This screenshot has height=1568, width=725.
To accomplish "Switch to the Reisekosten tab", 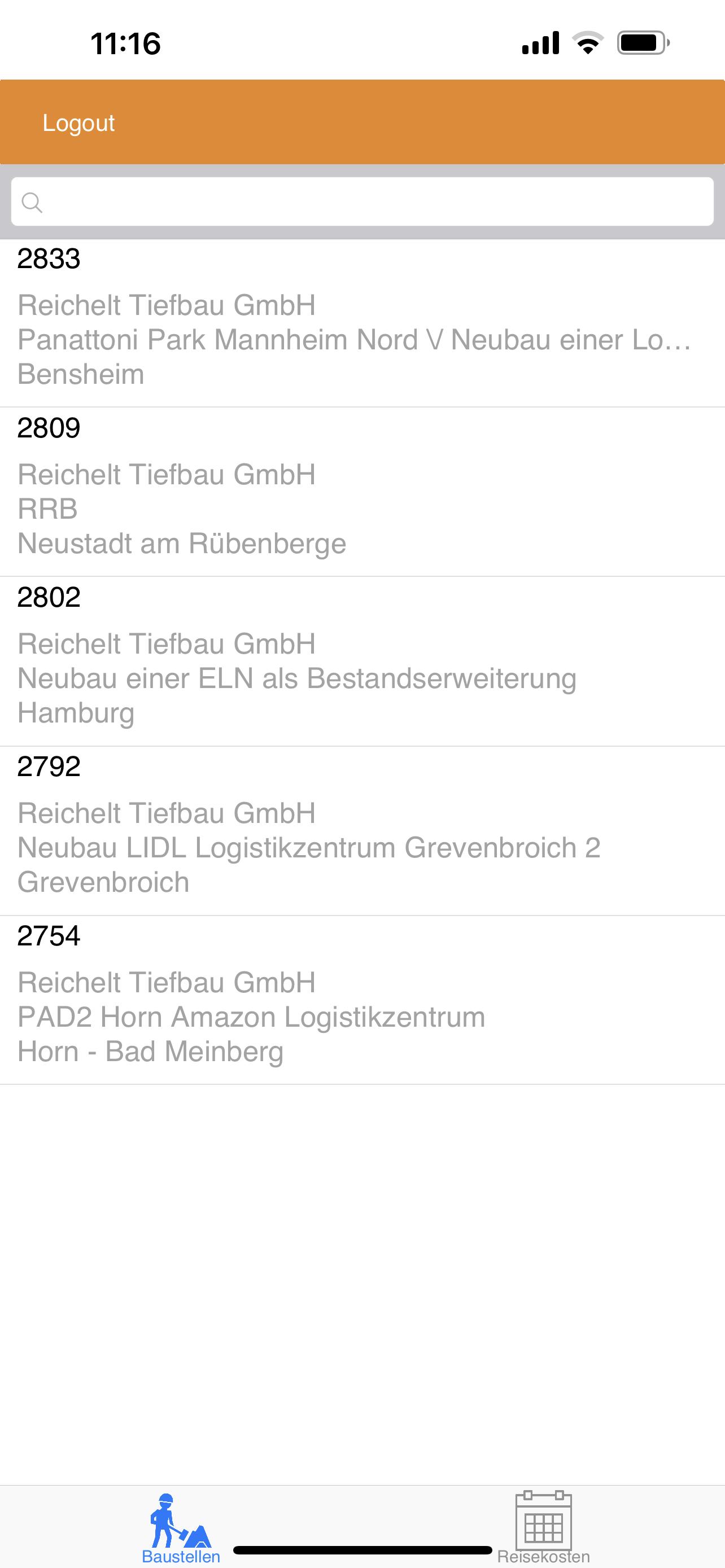I will click(544, 1528).
